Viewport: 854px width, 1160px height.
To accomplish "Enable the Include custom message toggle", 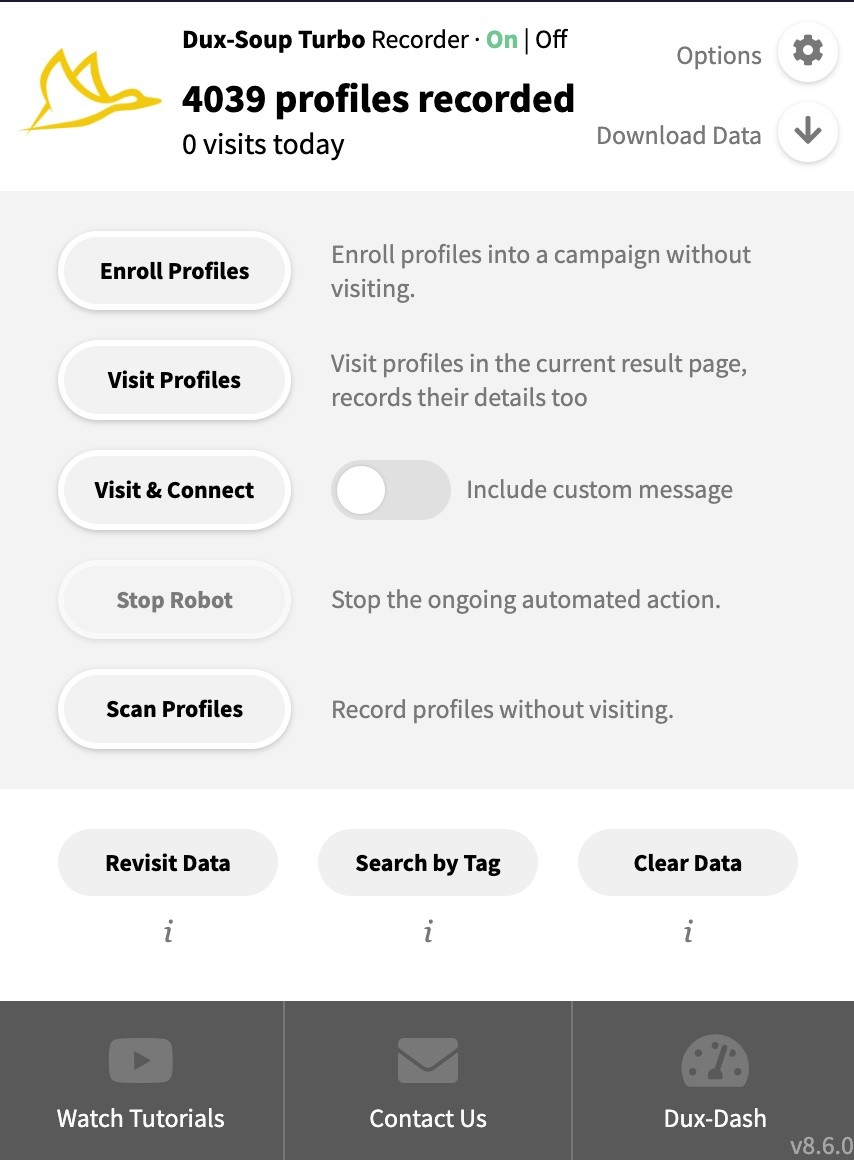I will tap(391, 490).
